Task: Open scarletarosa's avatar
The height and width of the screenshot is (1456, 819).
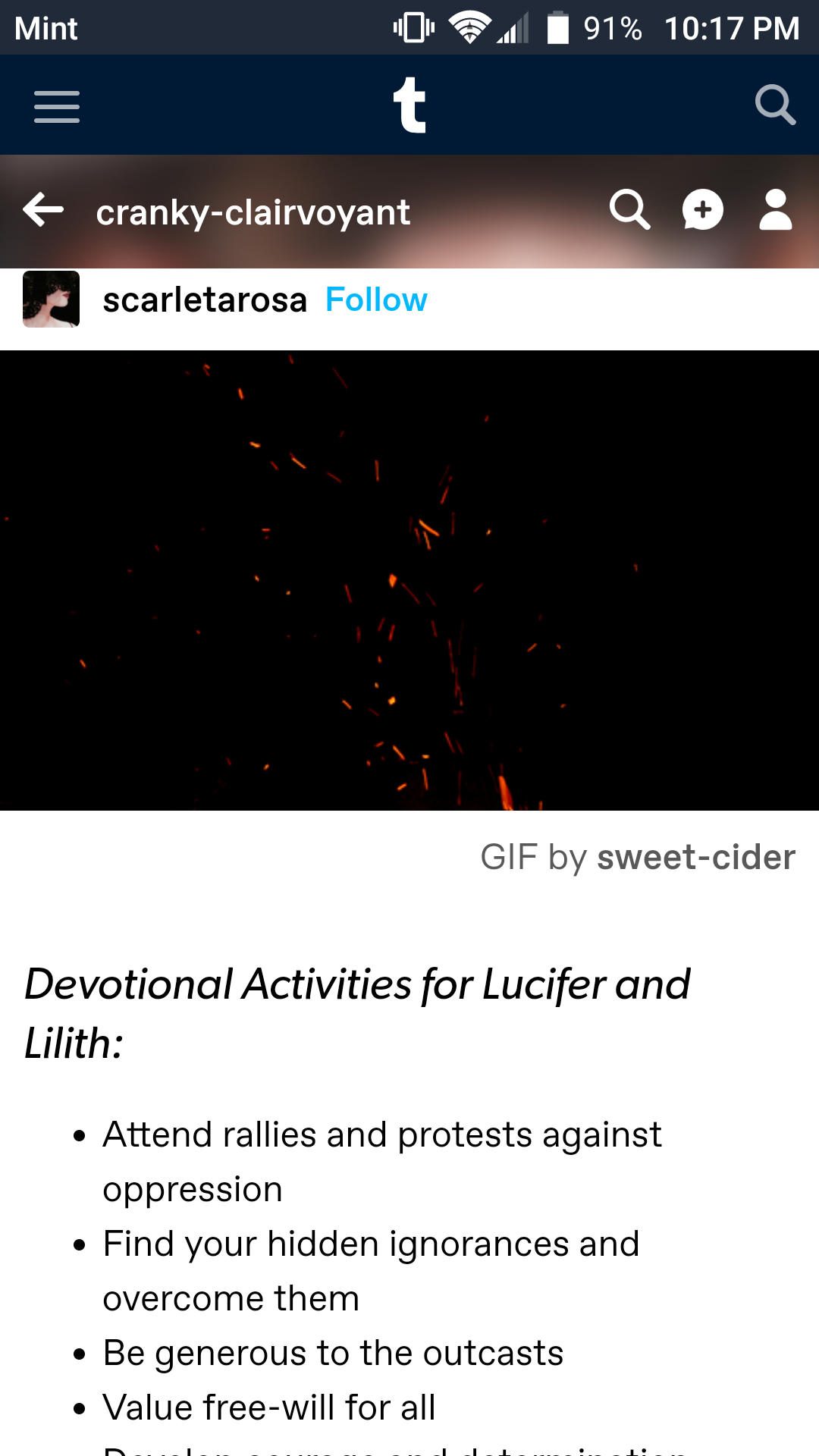Action: 51,299
